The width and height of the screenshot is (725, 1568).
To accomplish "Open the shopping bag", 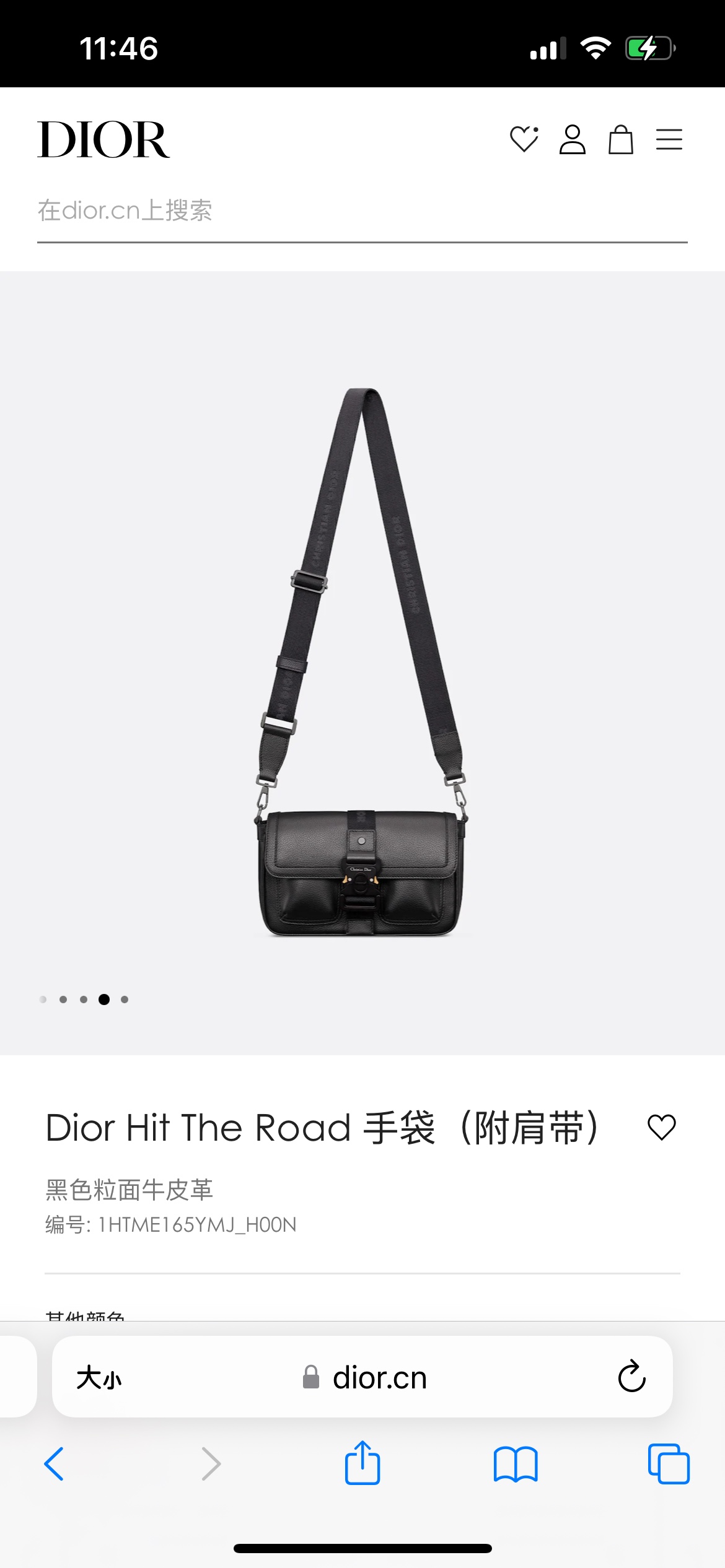I will (620, 139).
